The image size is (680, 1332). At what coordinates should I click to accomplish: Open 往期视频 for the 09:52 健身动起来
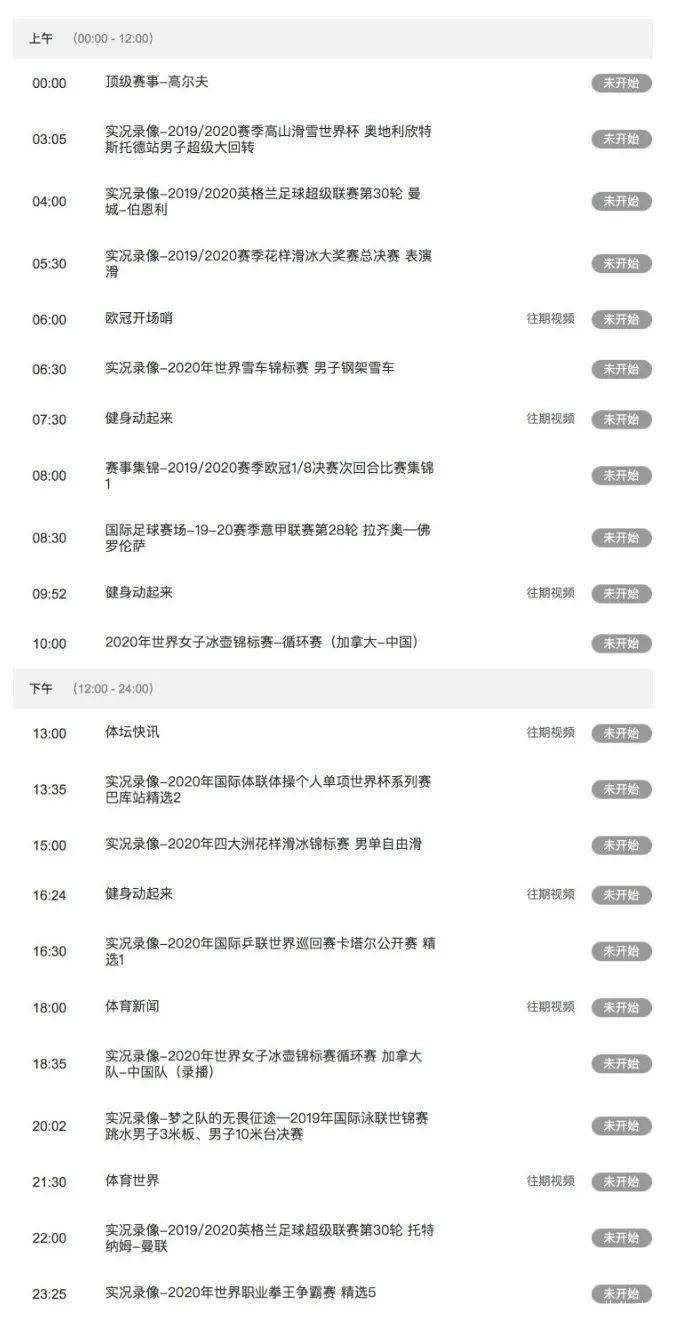[550, 593]
